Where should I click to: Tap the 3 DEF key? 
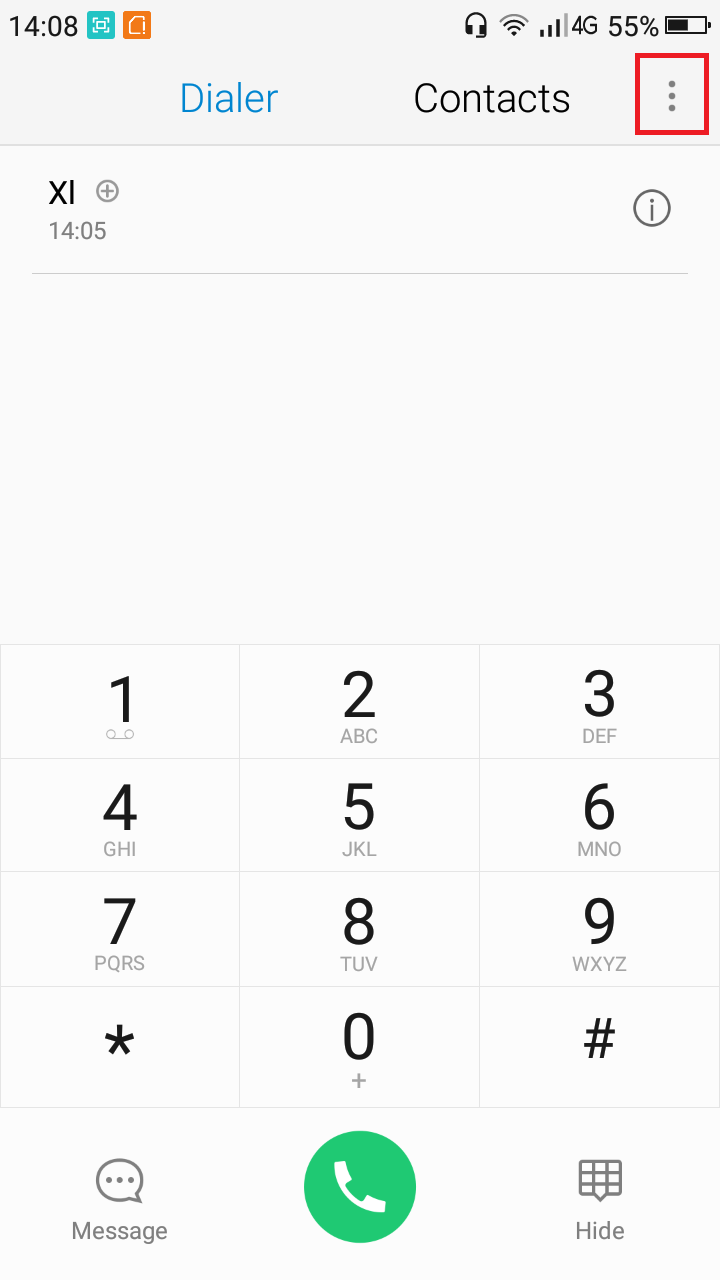[x=599, y=702]
